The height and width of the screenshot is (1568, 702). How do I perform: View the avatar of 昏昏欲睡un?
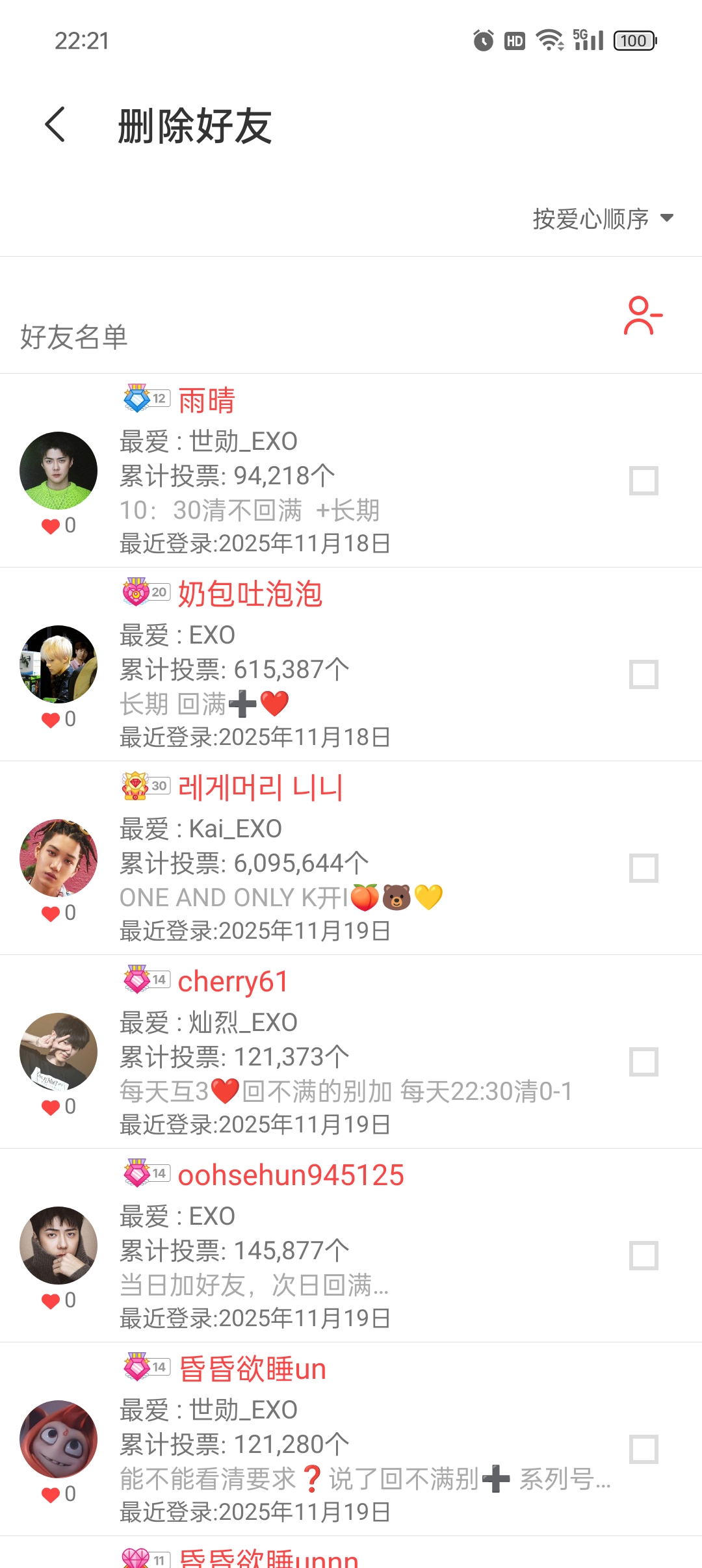(58, 1439)
